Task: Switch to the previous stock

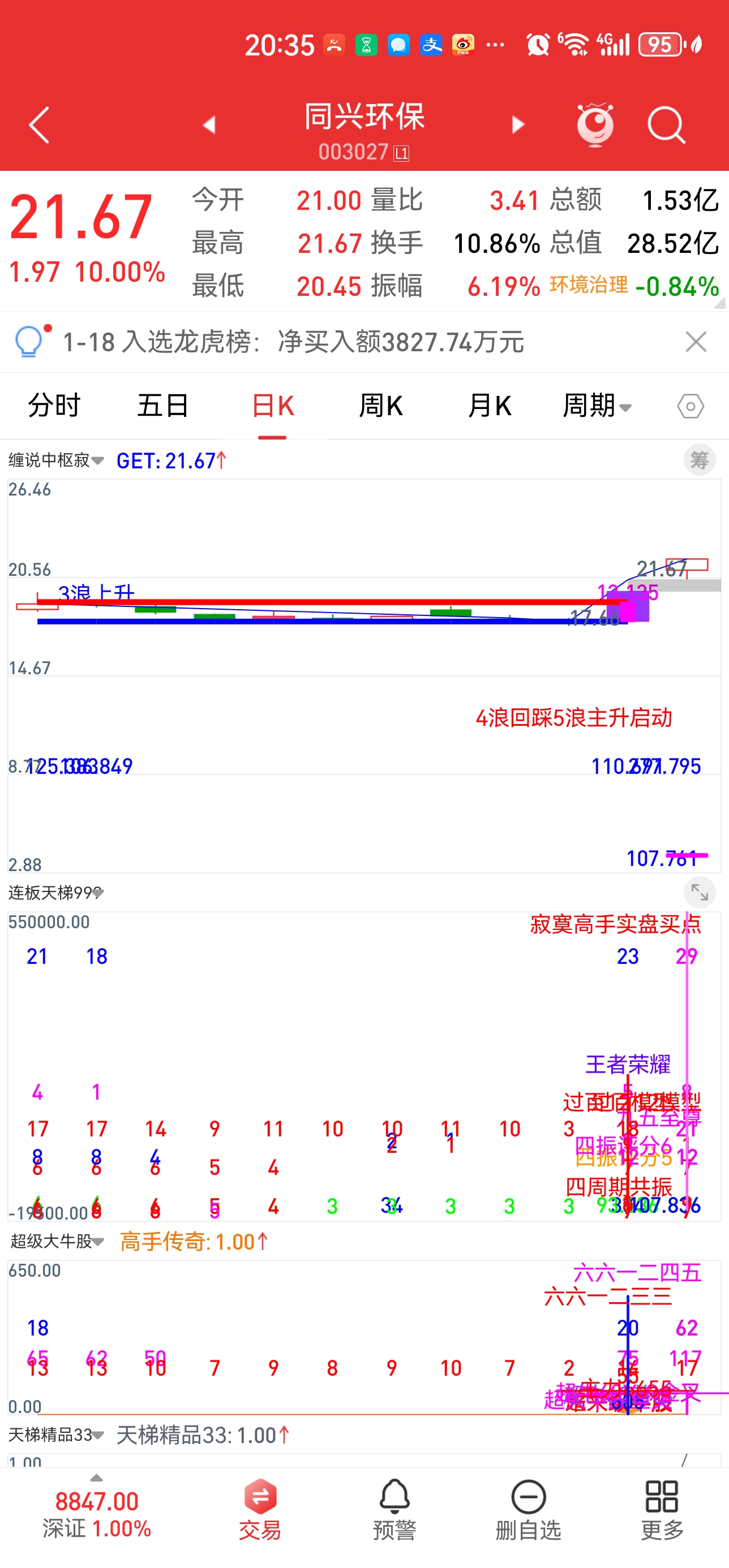Action: [x=209, y=125]
